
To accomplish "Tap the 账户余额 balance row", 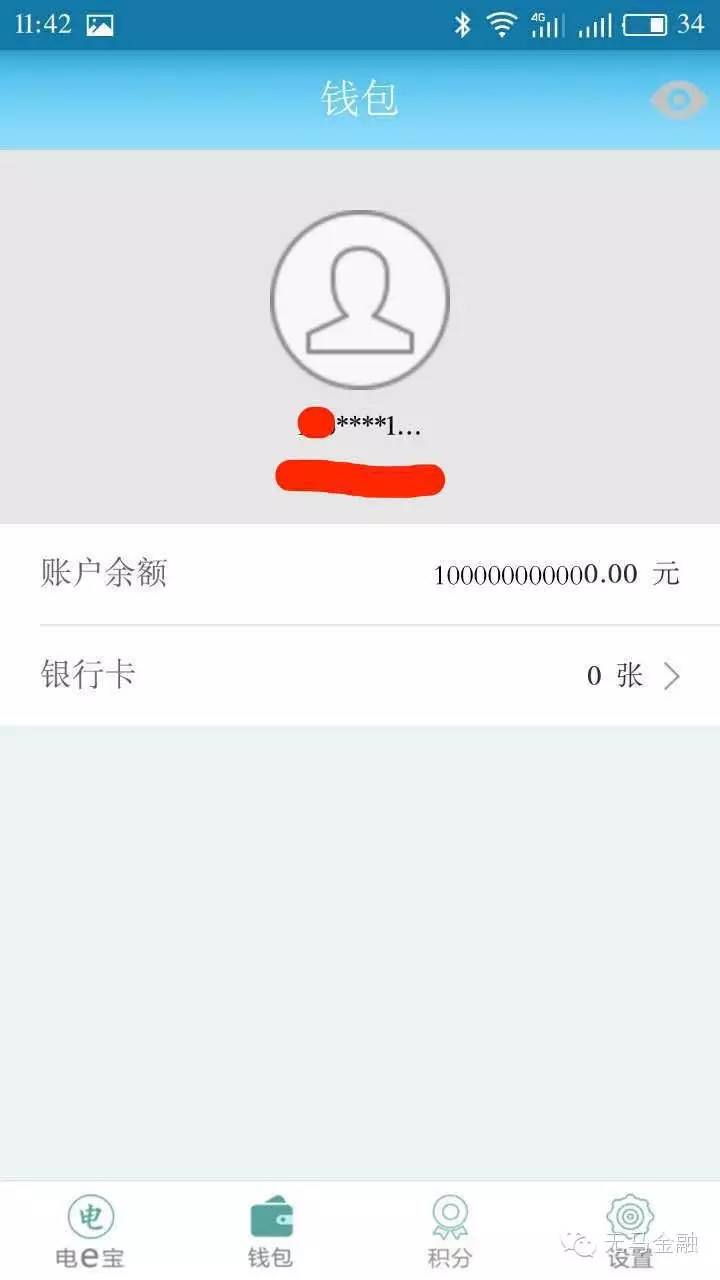I will pyautogui.click(x=360, y=573).
